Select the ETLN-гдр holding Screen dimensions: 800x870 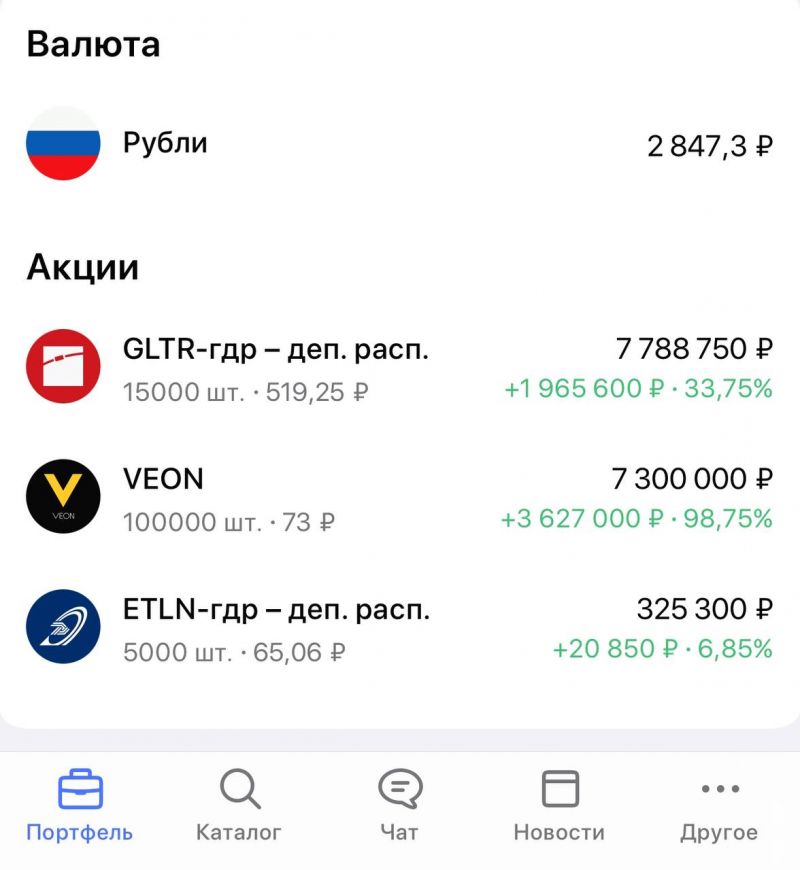click(400, 628)
